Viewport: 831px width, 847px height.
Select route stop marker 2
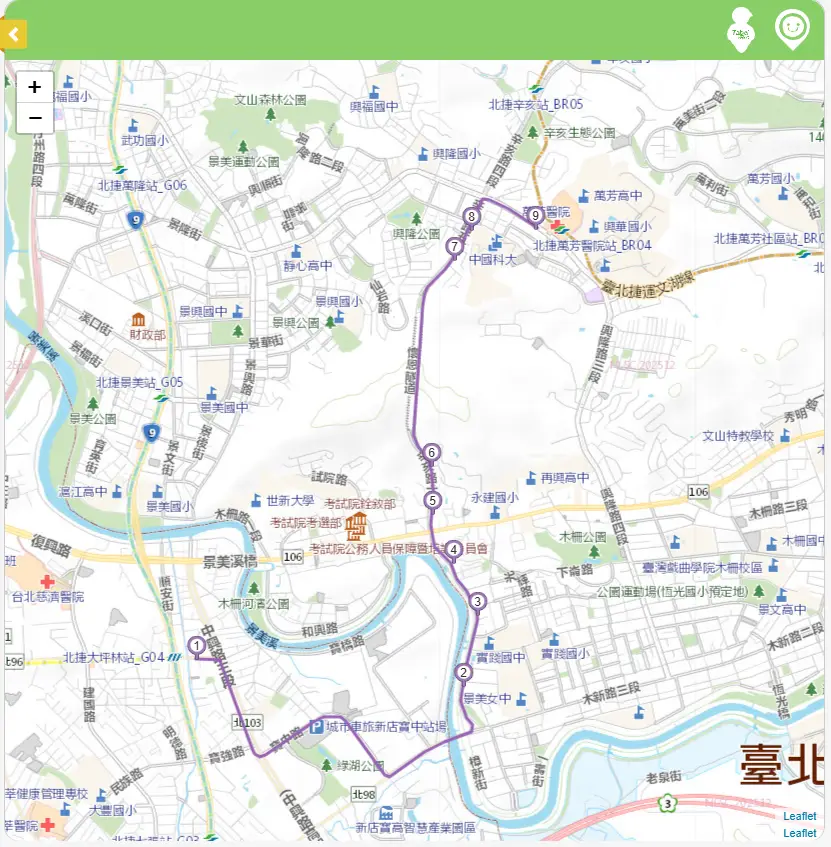(x=463, y=672)
